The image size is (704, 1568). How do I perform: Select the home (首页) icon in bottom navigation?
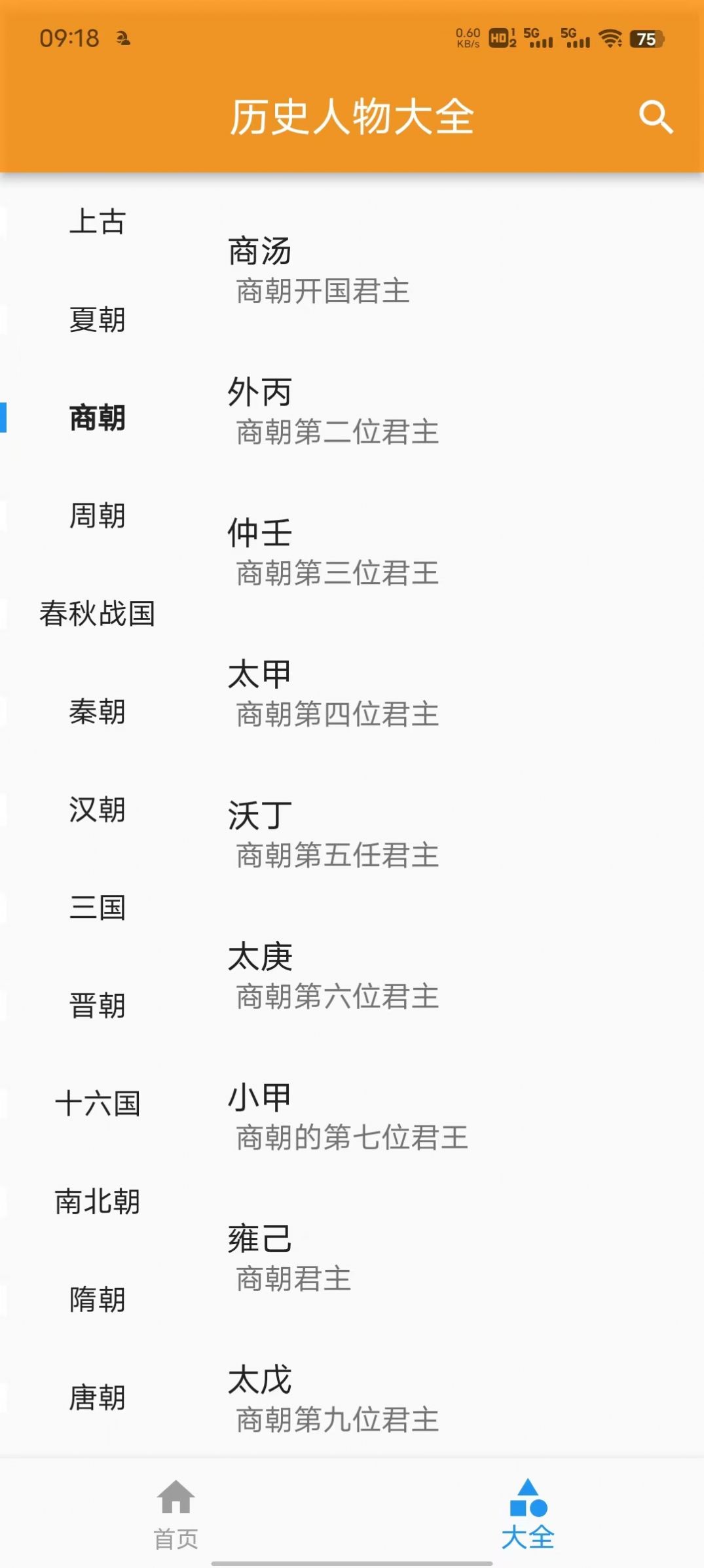177,1499
